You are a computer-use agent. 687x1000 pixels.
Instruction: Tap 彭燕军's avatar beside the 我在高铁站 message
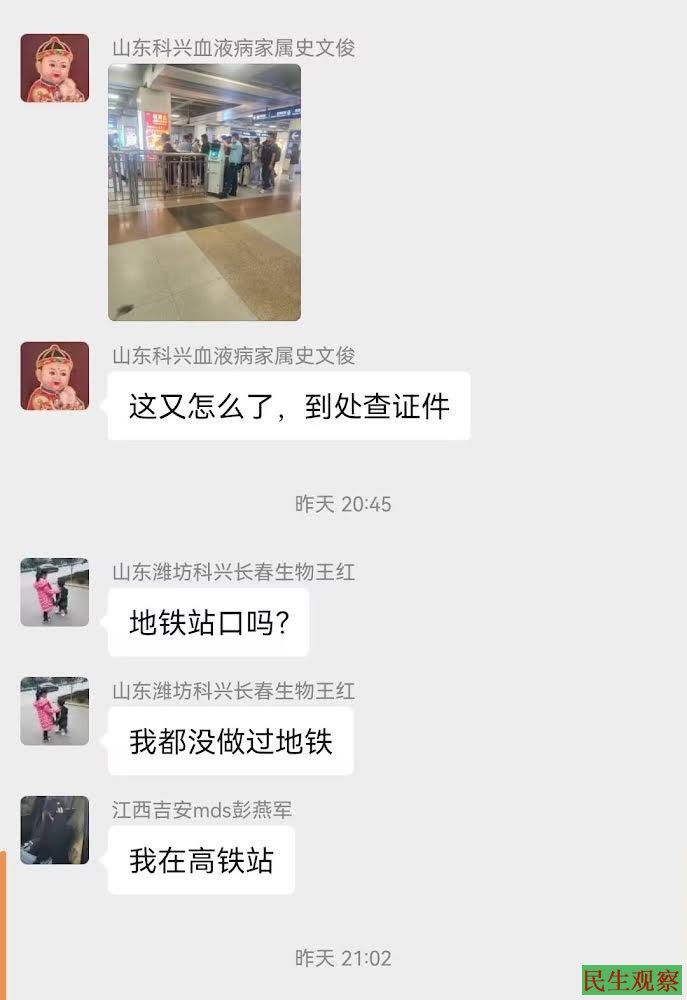[55, 830]
